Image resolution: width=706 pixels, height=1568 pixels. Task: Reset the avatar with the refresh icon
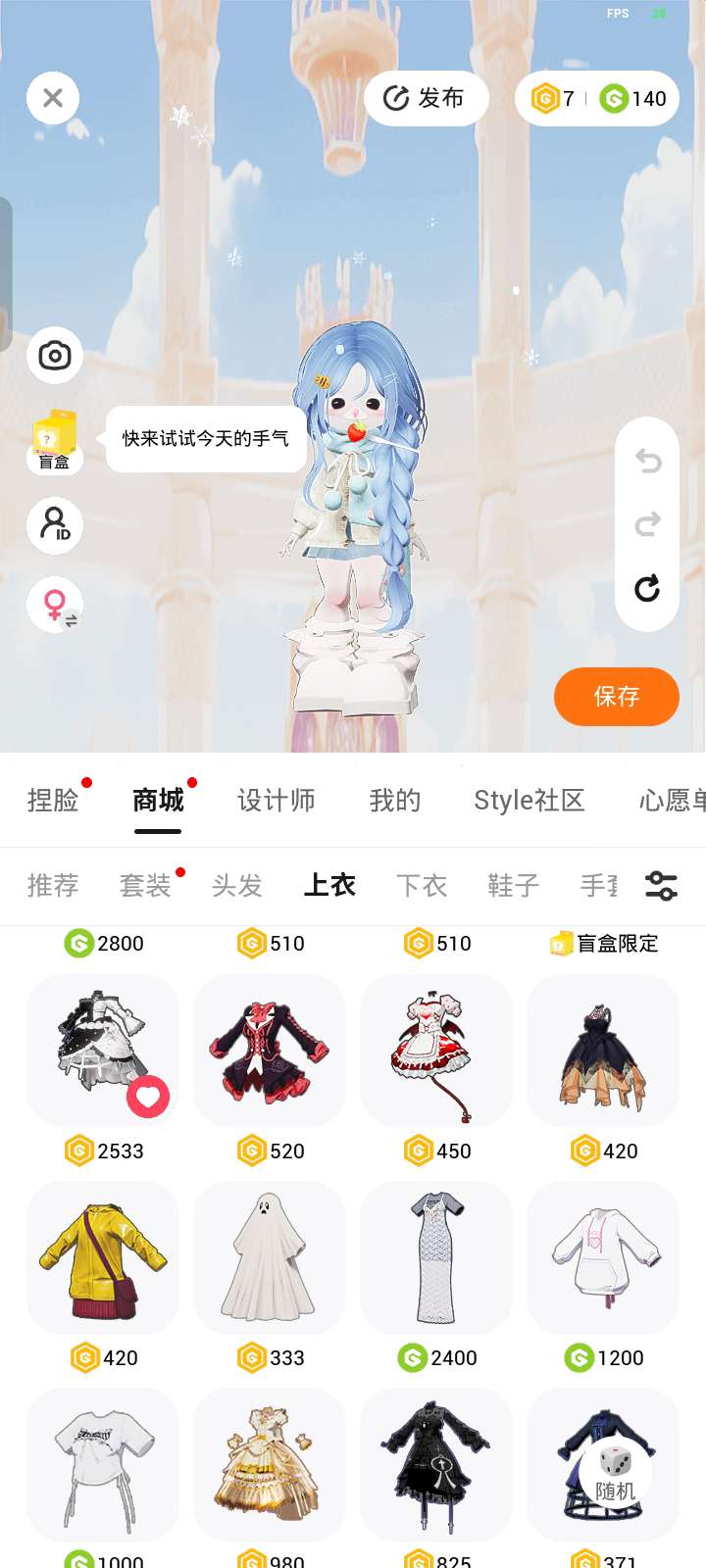pos(647,589)
